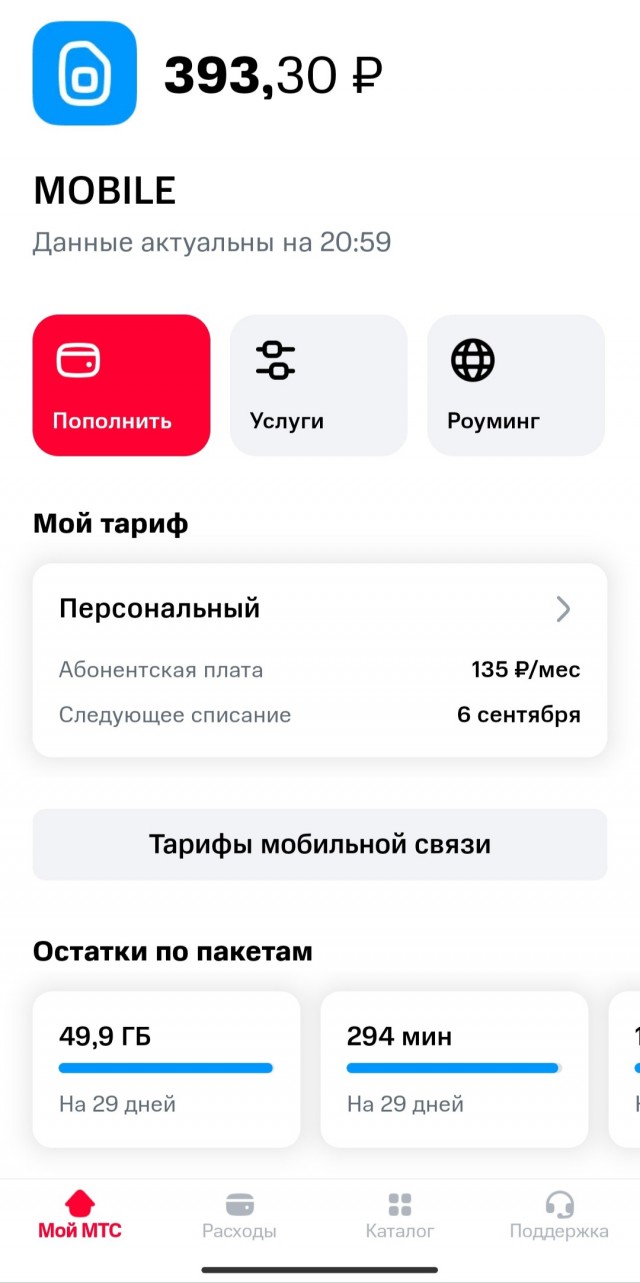Open the Поддержка support tab
Screen dimensions: 640x1283
(559, 1215)
